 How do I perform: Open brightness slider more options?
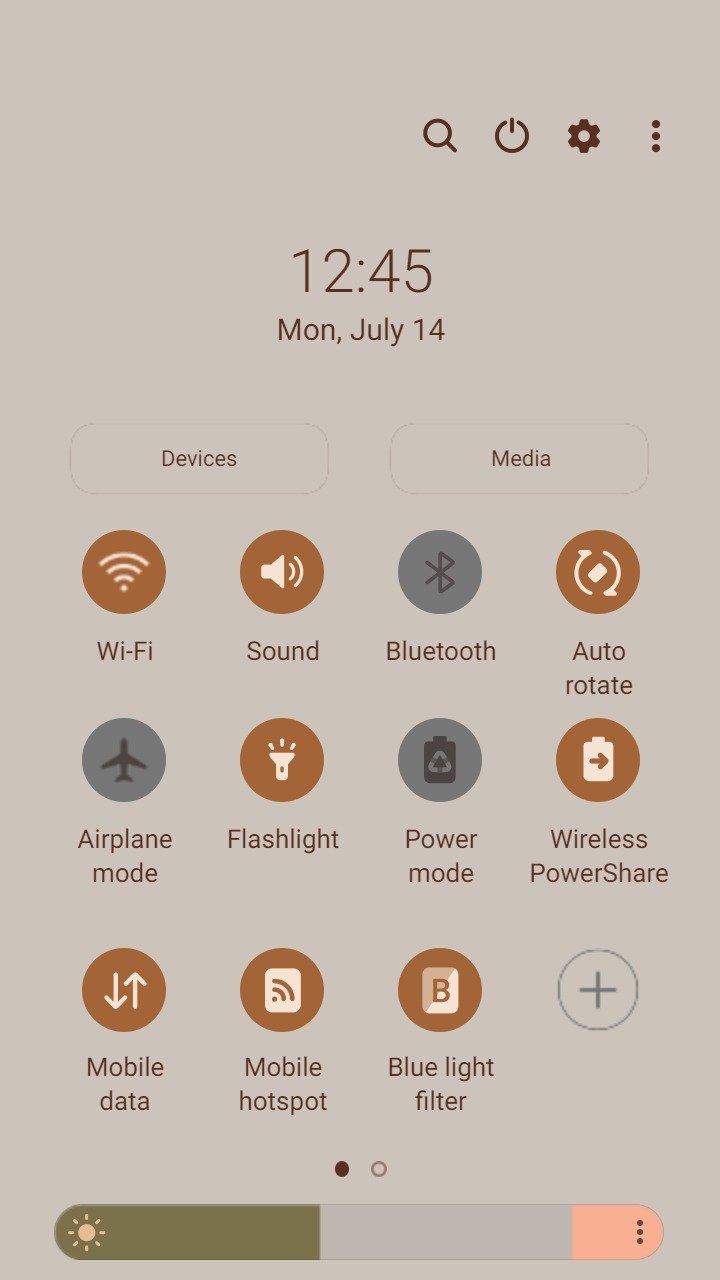(640, 1232)
